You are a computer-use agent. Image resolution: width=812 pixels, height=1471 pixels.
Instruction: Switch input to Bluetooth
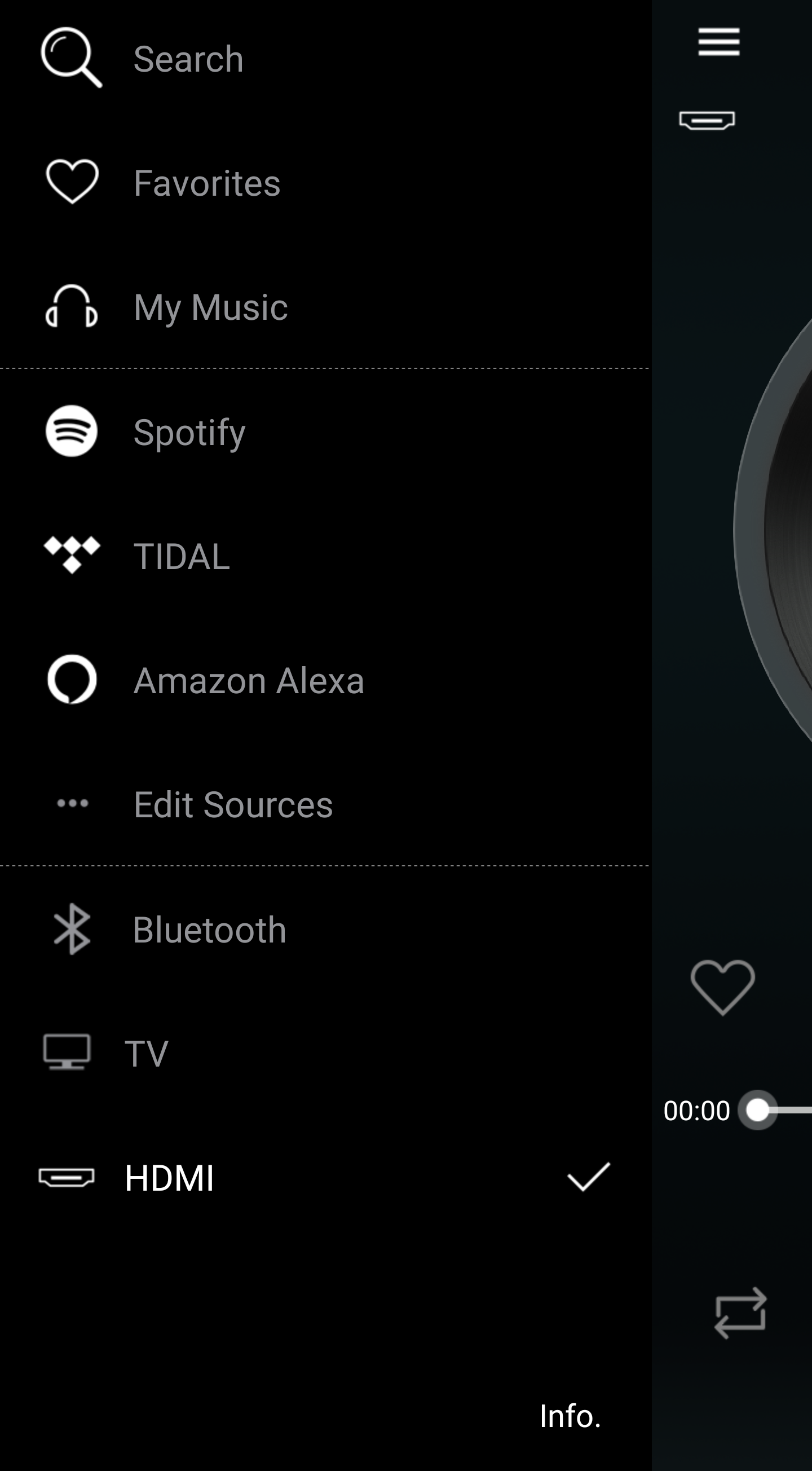pyautogui.click(x=209, y=930)
